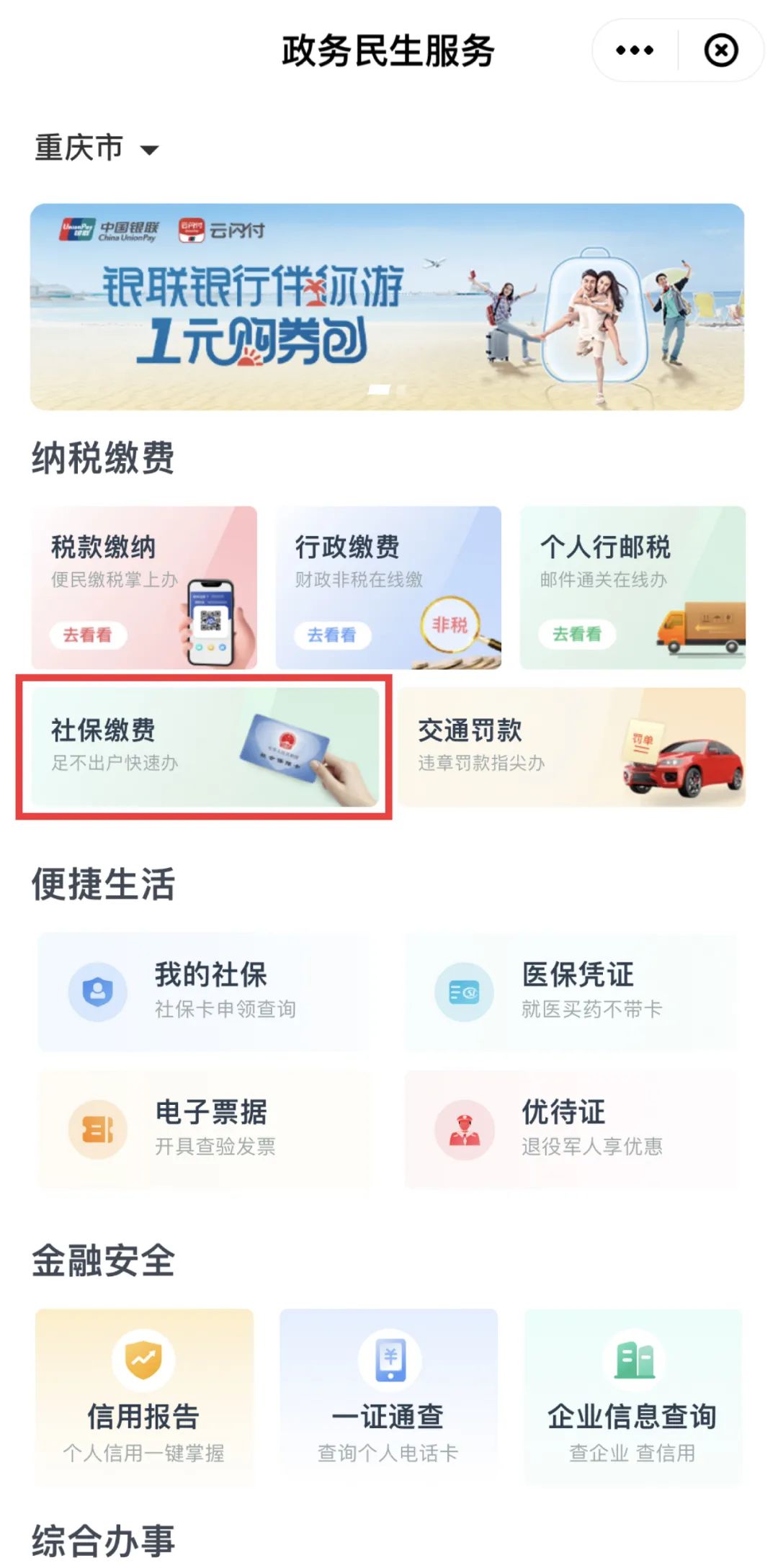Open 医保凭证 service
This screenshot has width=778, height=1568.
click(571, 992)
